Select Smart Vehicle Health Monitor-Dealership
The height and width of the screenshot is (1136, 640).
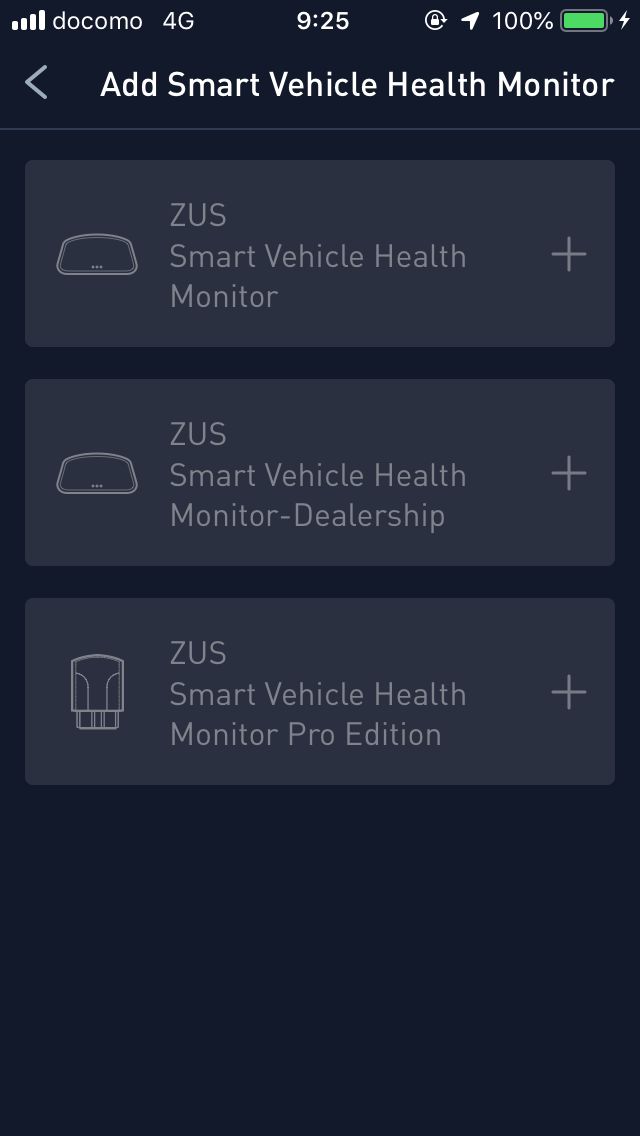320,472
